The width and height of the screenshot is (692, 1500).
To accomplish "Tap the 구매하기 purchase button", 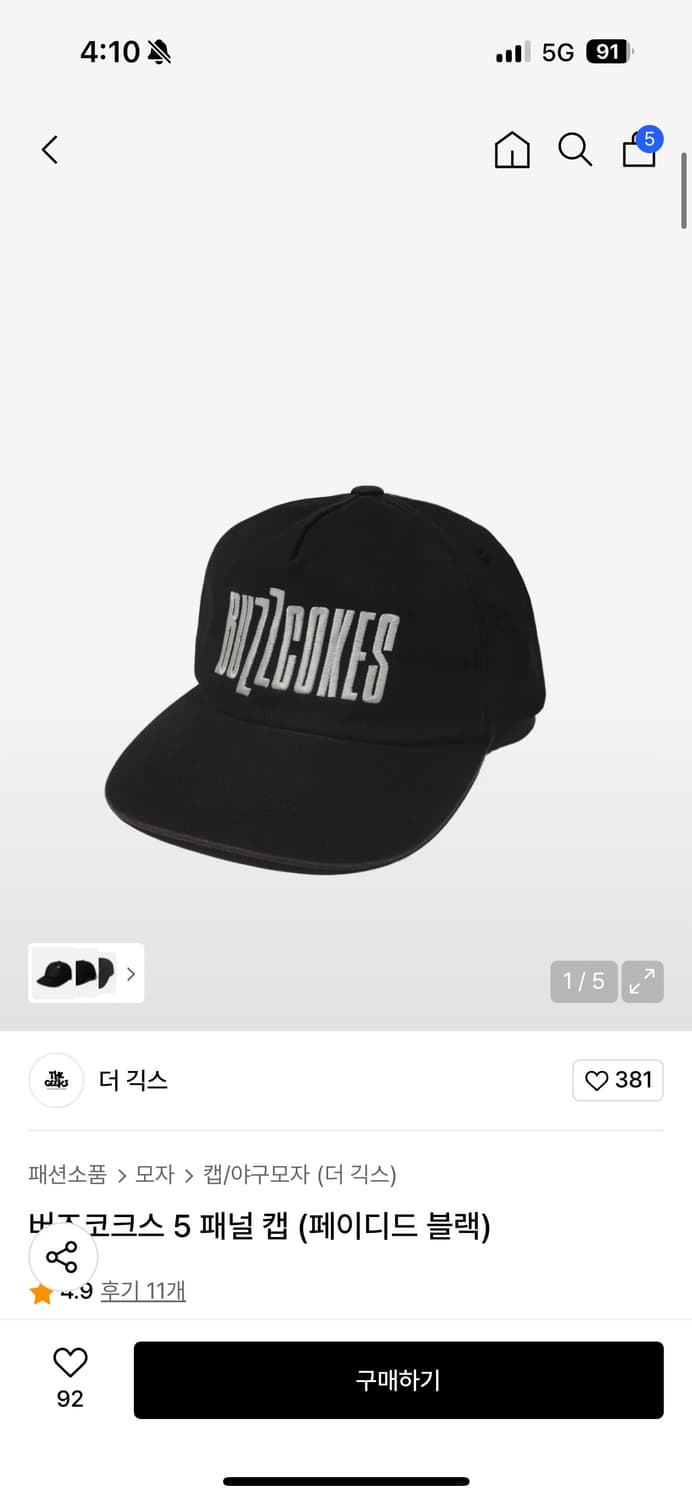I will [398, 1380].
